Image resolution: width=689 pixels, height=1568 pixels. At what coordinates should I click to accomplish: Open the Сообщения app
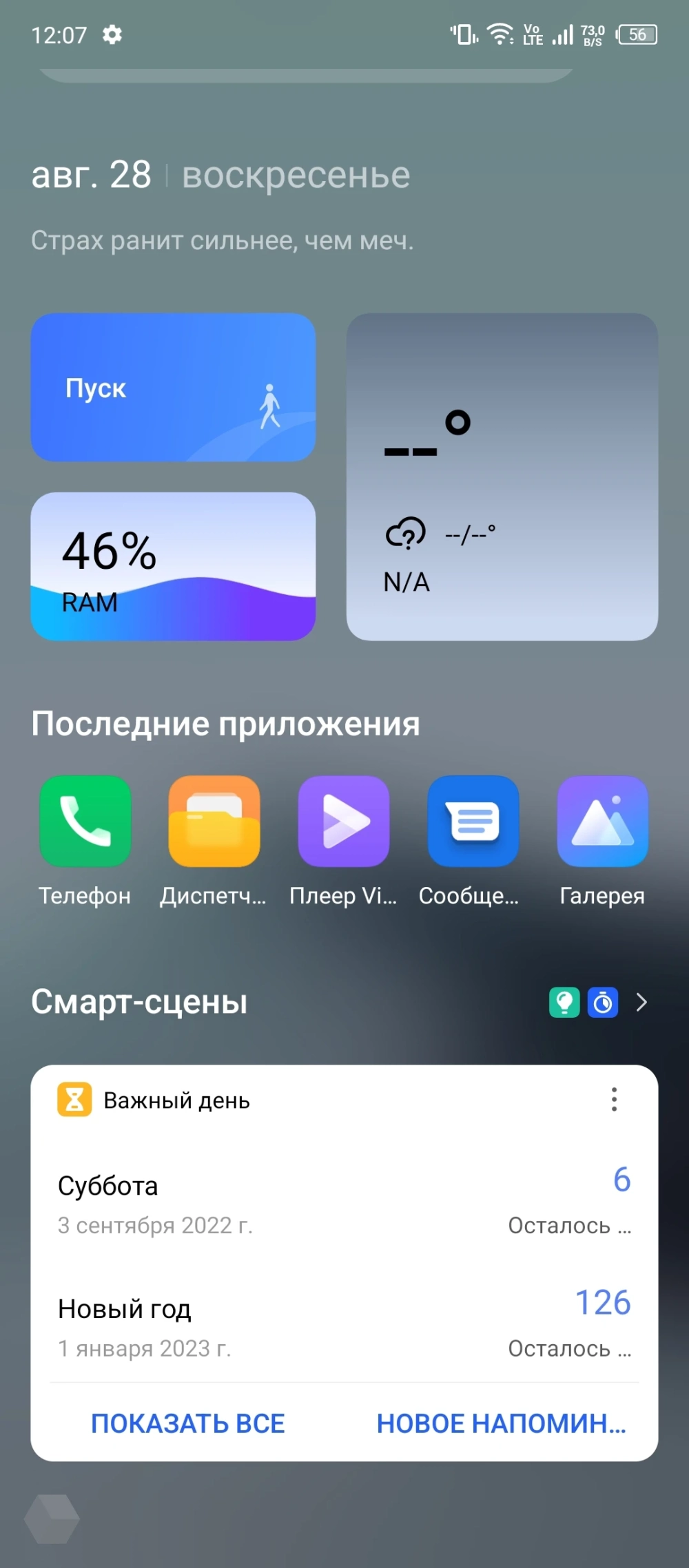pyautogui.click(x=473, y=821)
